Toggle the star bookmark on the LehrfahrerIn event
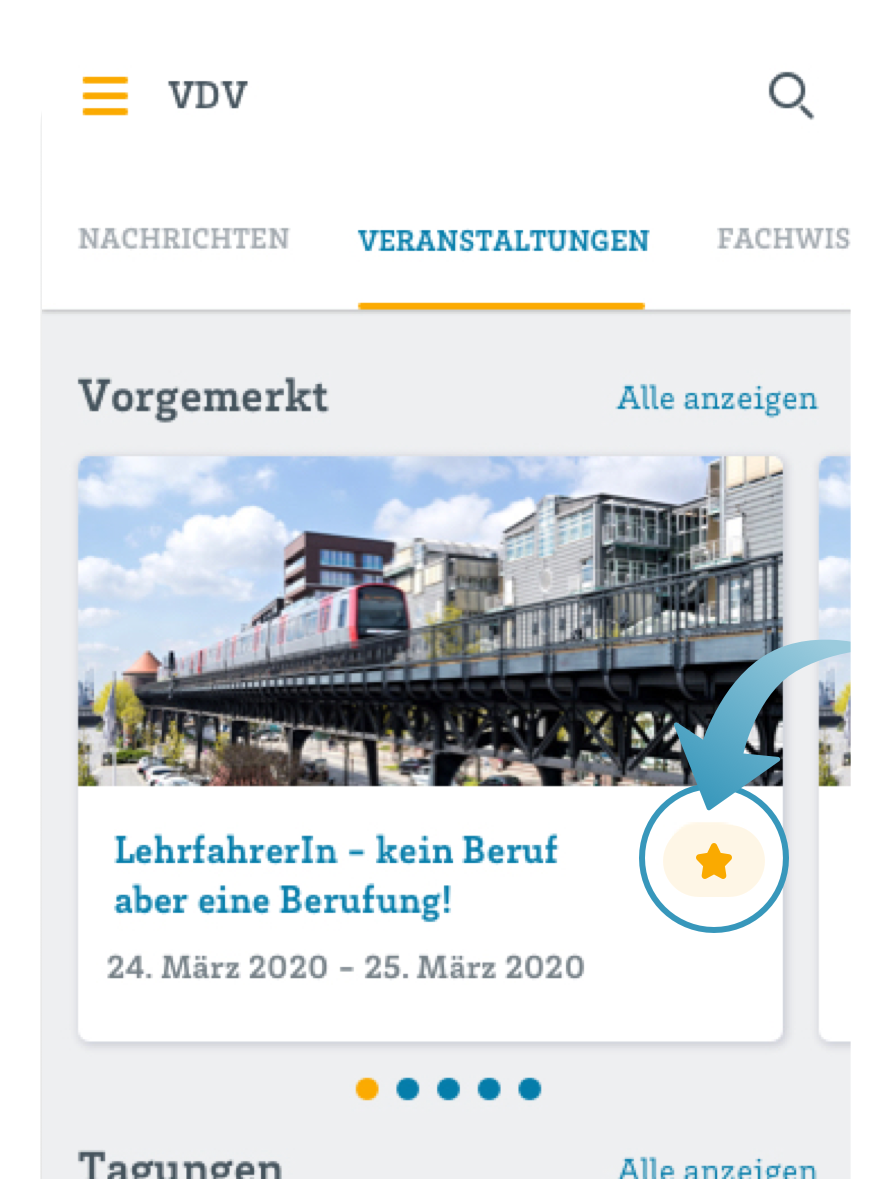Screen dimensions: 891x1179 pyautogui.click(x=714, y=861)
